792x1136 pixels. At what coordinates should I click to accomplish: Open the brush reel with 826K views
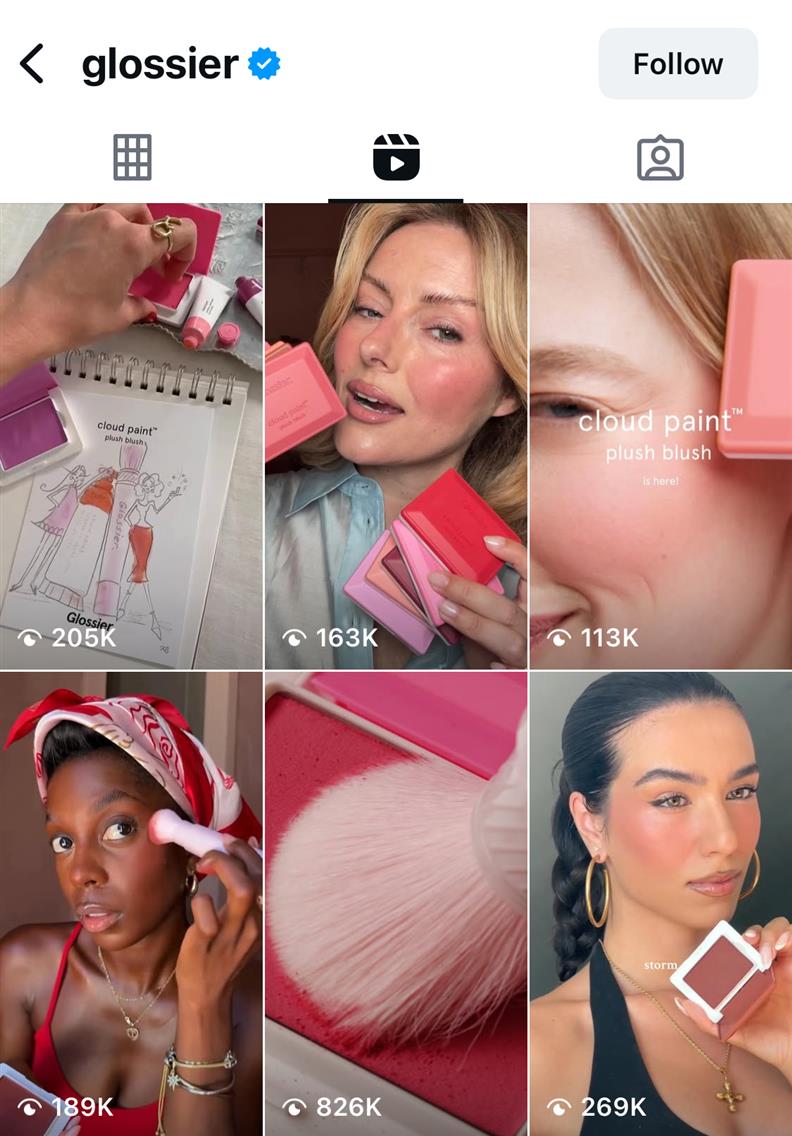(x=396, y=903)
